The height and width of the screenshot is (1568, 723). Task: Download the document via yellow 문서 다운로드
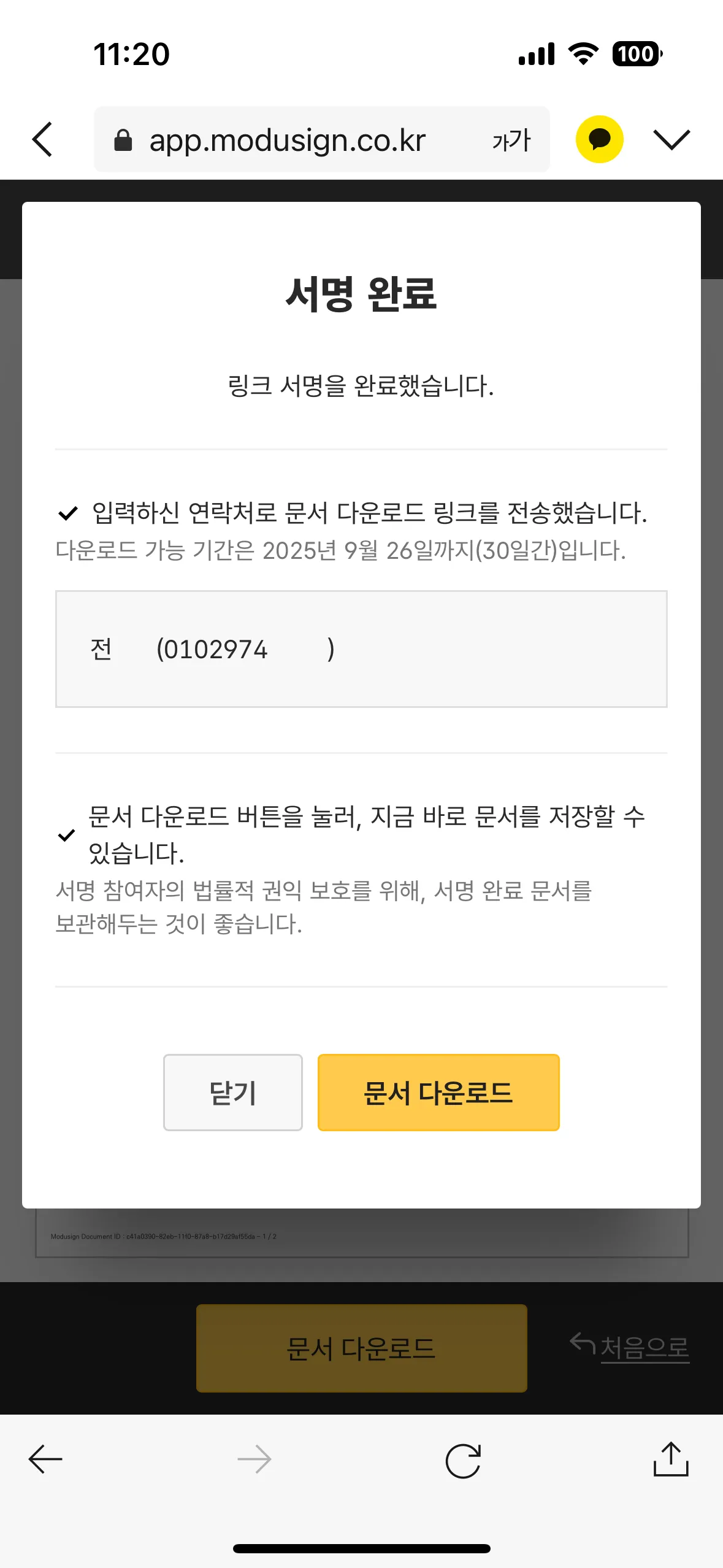point(438,1092)
